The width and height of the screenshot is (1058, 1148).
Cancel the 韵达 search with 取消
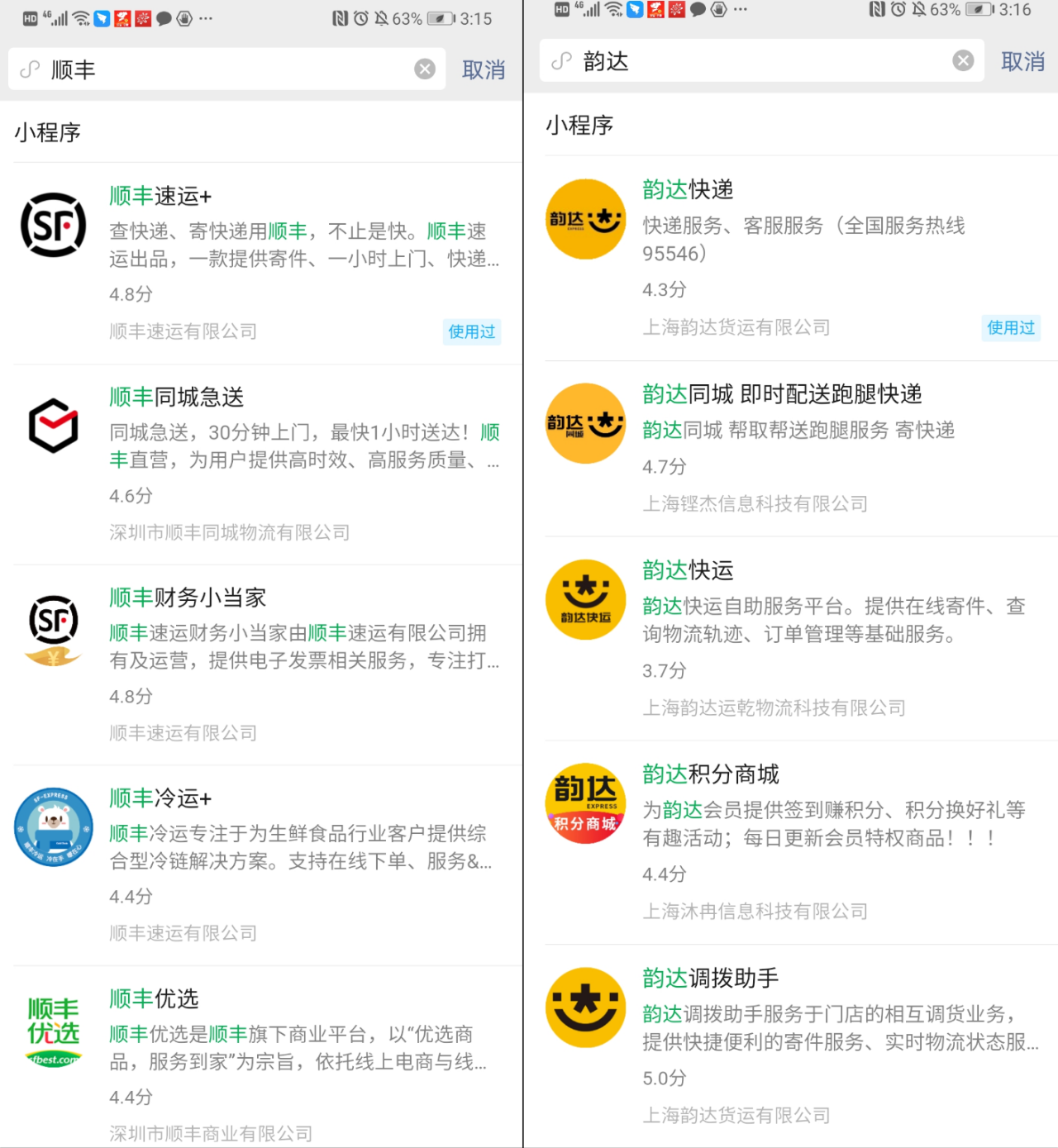[x=1022, y=62]
